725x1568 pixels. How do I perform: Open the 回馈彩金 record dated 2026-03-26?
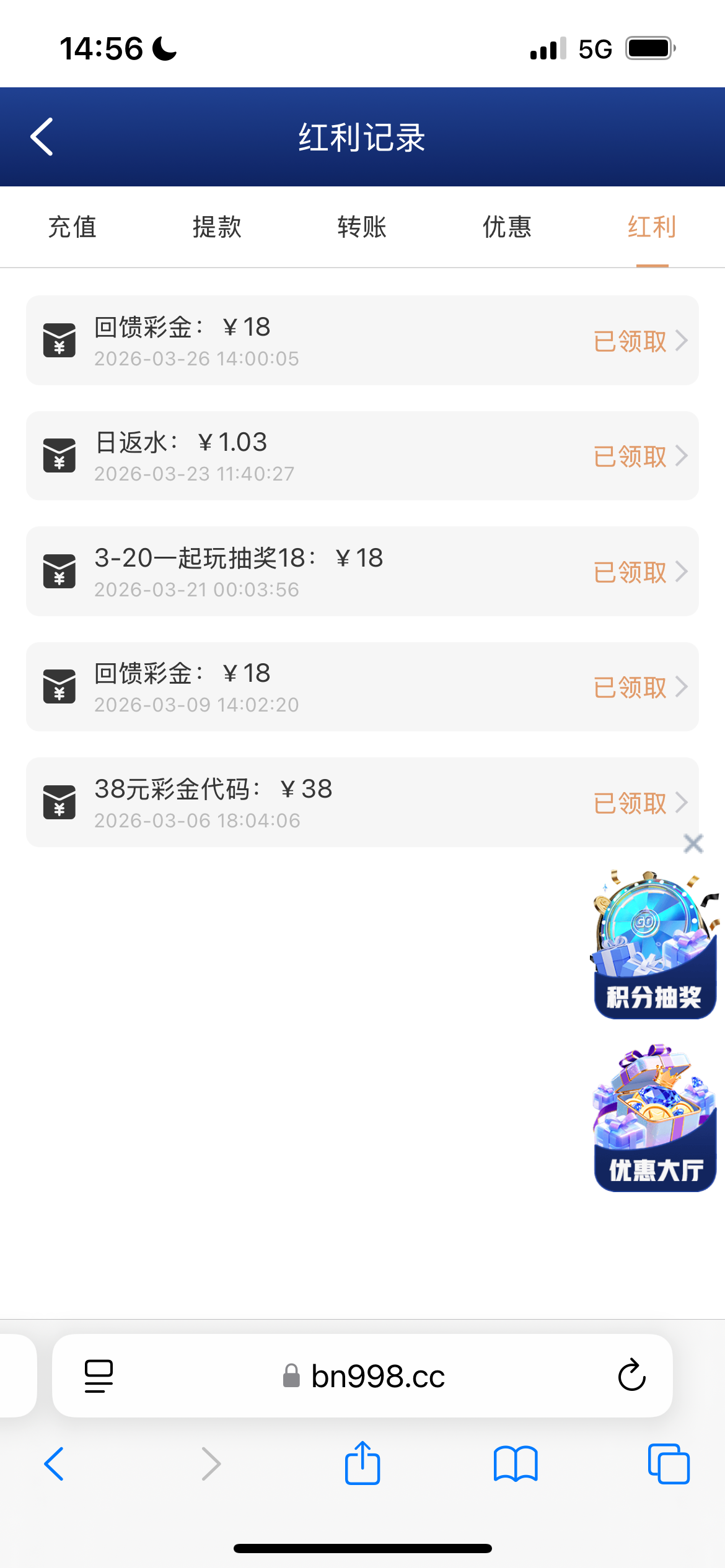(x=362, y=341)
